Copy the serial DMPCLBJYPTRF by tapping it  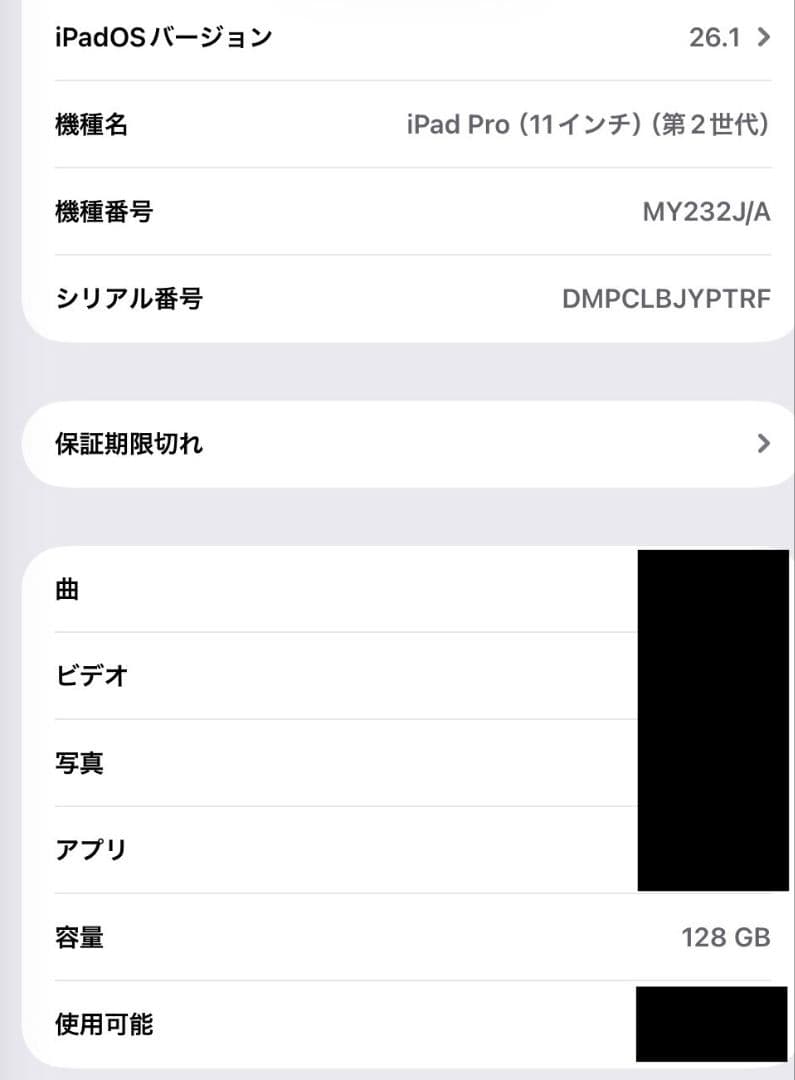[664, 298]
